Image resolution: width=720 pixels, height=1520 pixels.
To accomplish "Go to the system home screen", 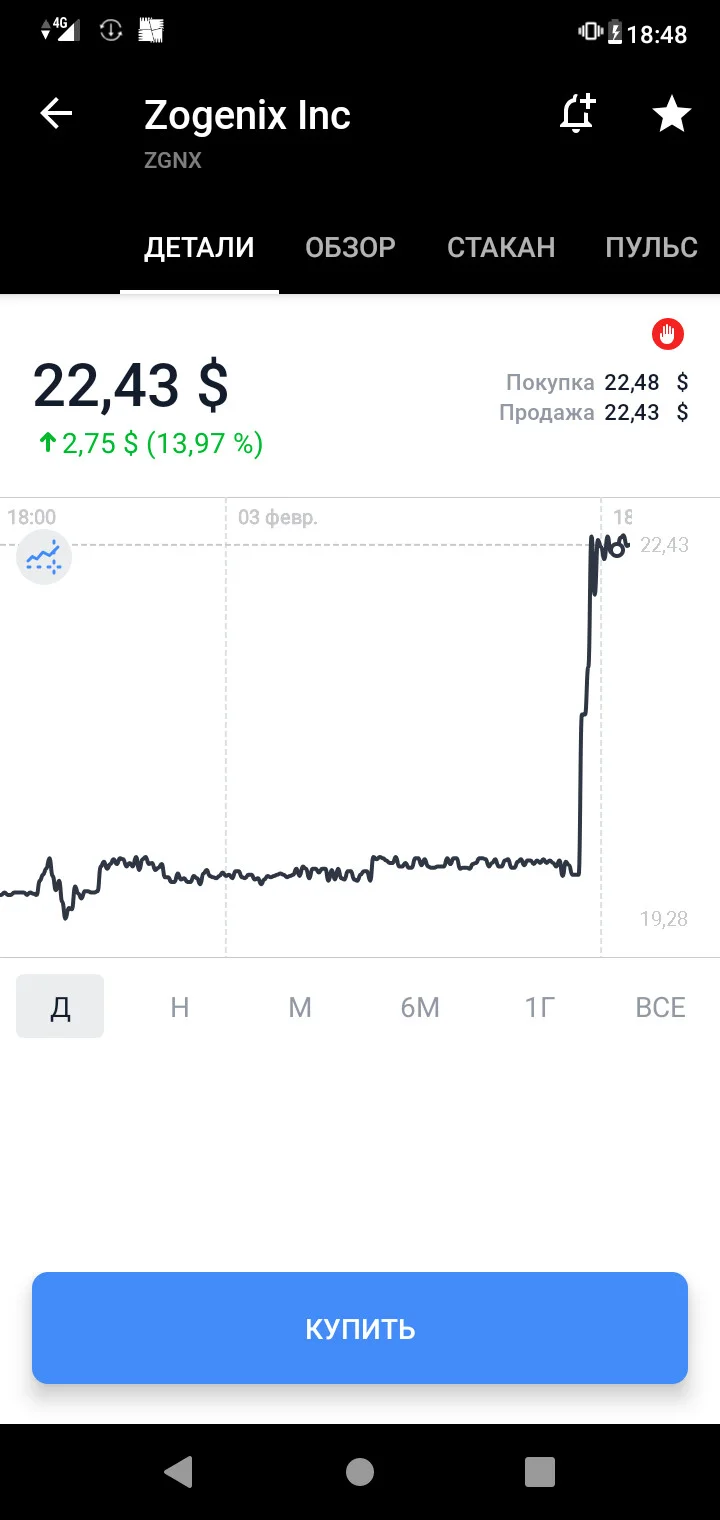I will pos(360,1472).
